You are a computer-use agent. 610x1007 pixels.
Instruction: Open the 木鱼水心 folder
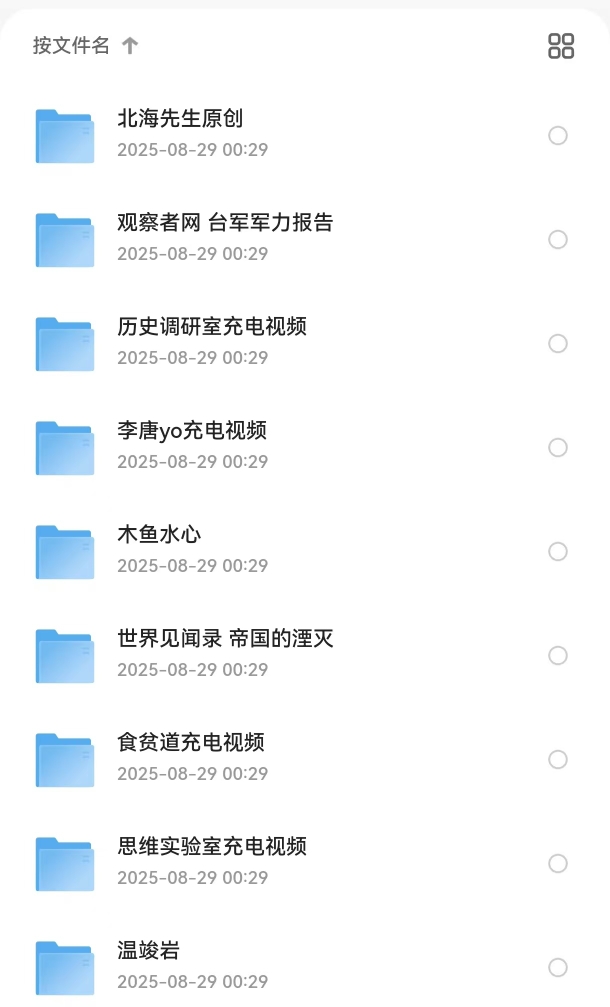pos(305,551)
